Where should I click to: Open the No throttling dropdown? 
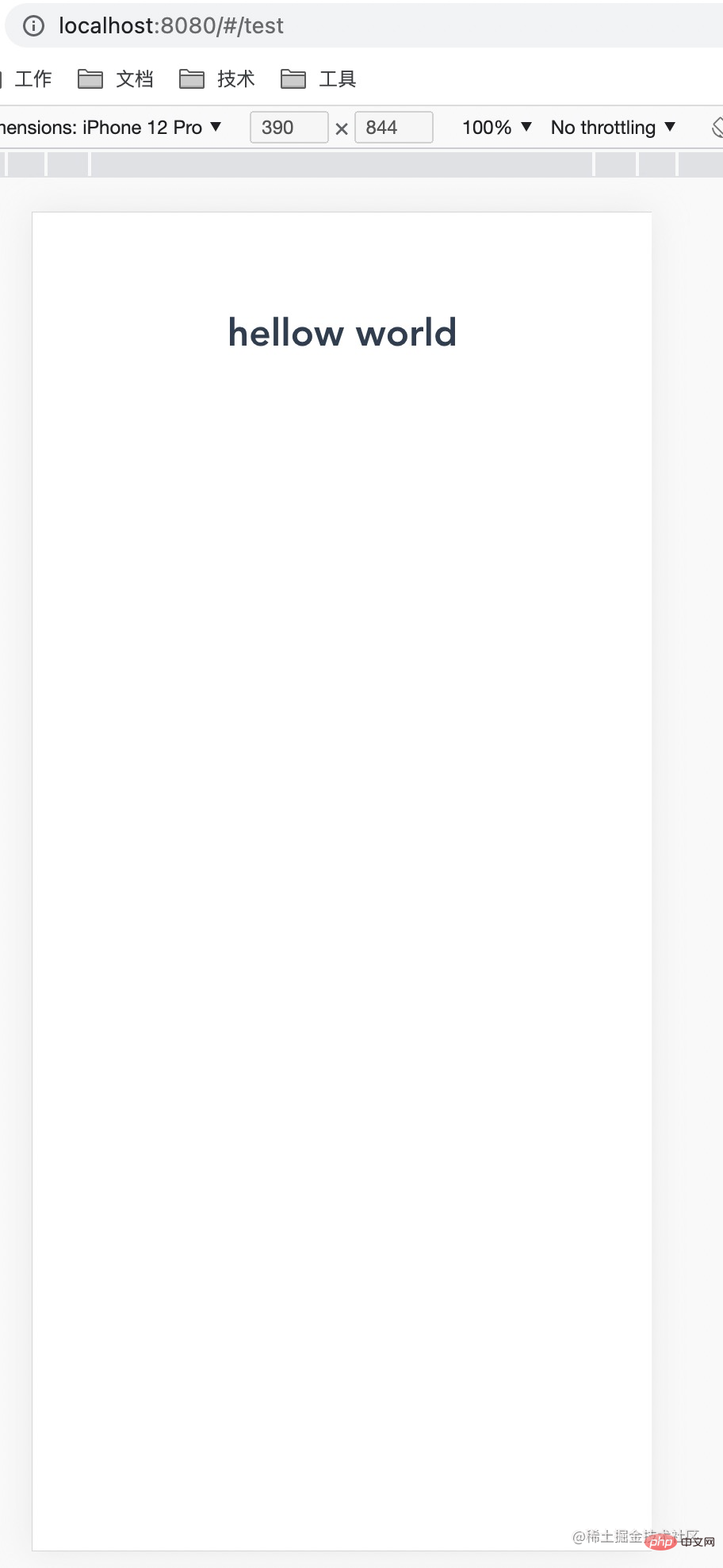pyautogui.click(x=613, y=128)
